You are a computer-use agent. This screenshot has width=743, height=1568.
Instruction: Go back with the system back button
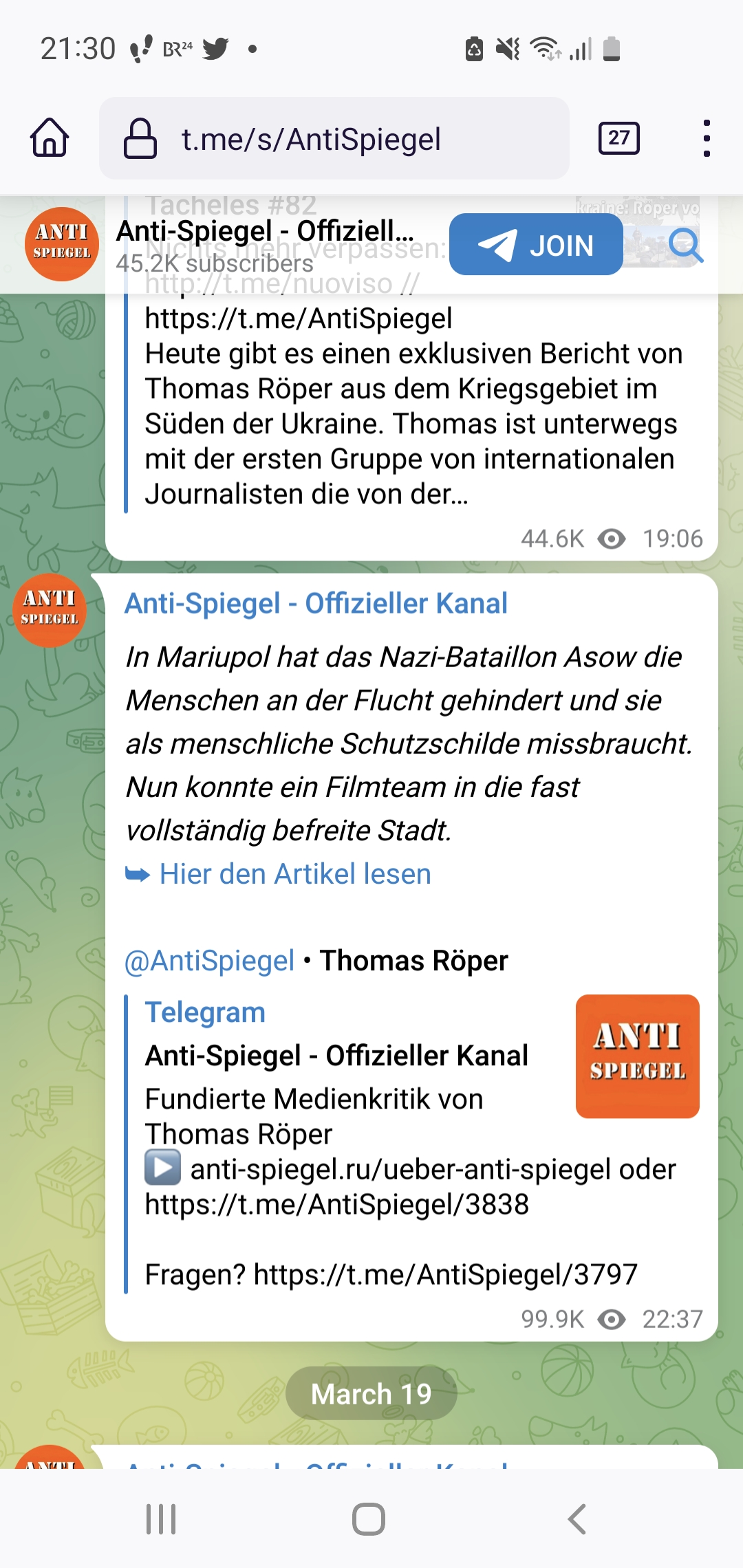pos(577,1519)
